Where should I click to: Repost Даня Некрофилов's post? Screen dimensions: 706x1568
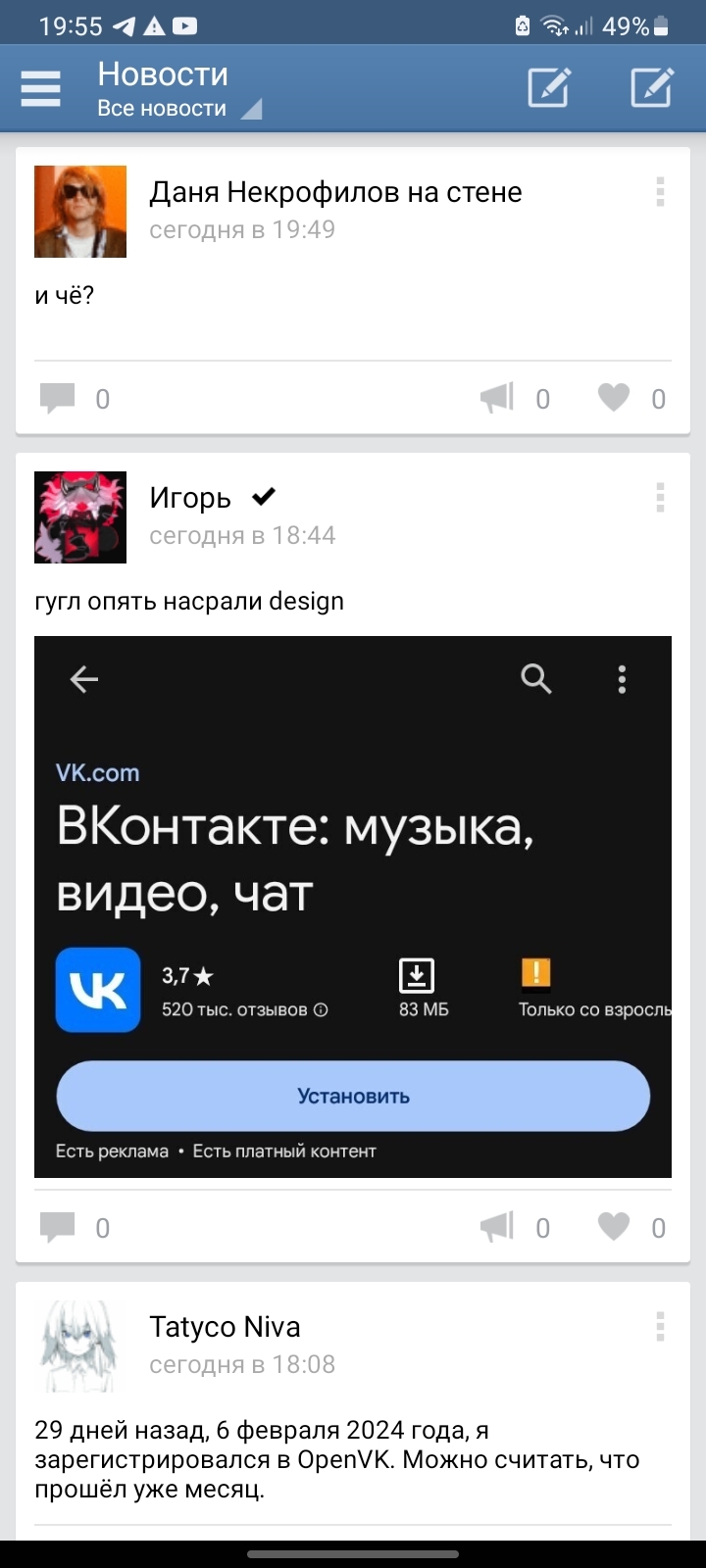click(497, 398)
